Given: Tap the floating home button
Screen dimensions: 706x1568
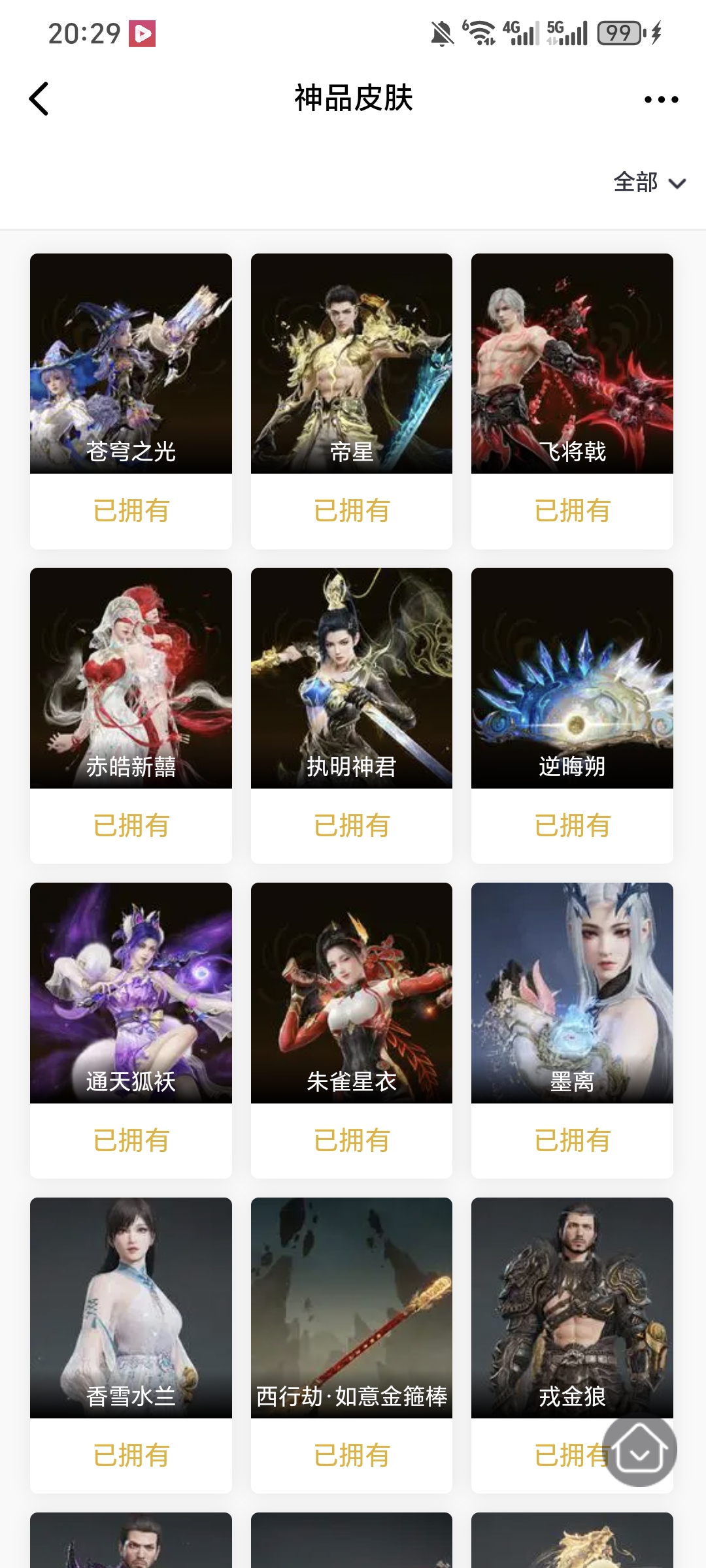Looking at the screenshot, I should click(639, 1450).
